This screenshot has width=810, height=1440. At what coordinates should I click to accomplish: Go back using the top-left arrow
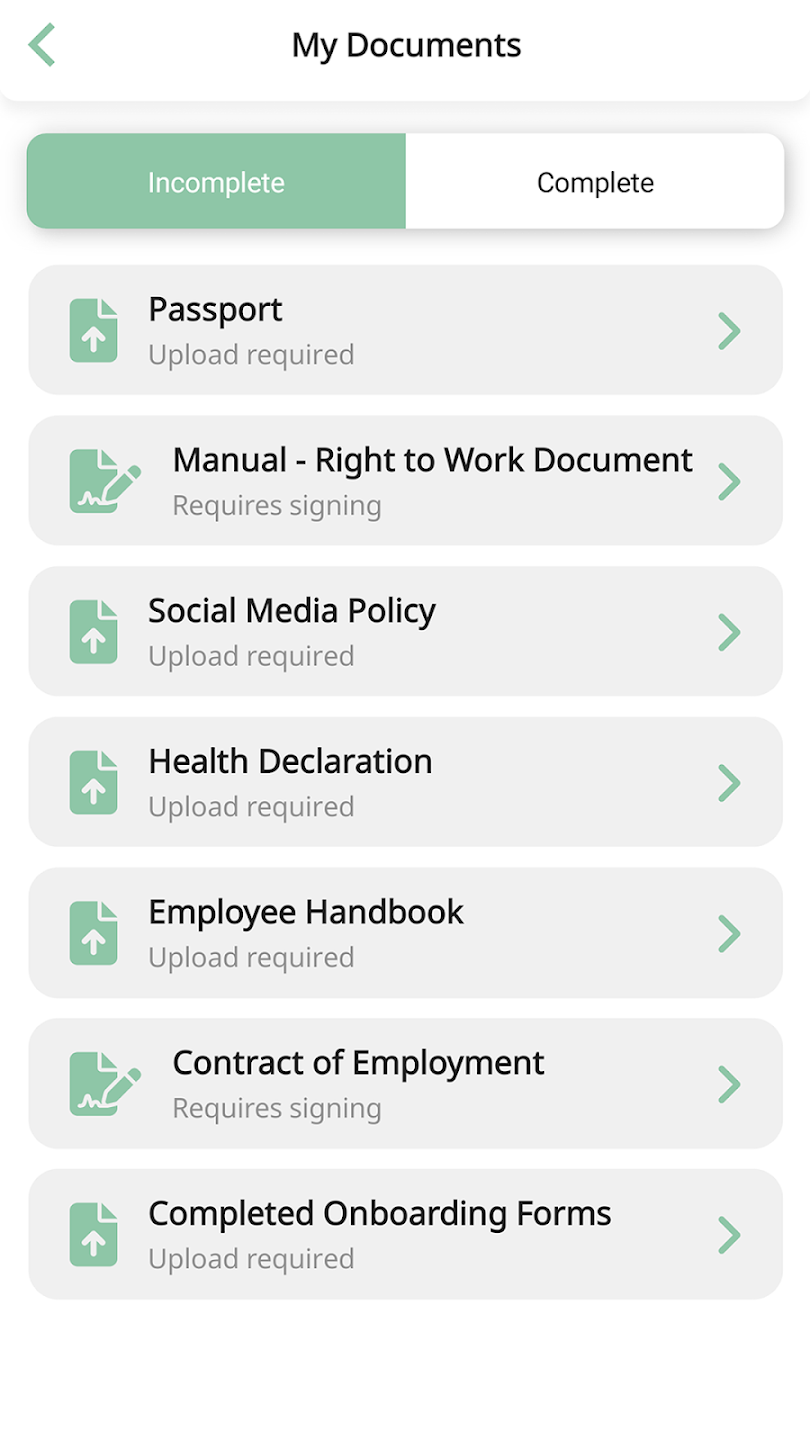[42, 46]
